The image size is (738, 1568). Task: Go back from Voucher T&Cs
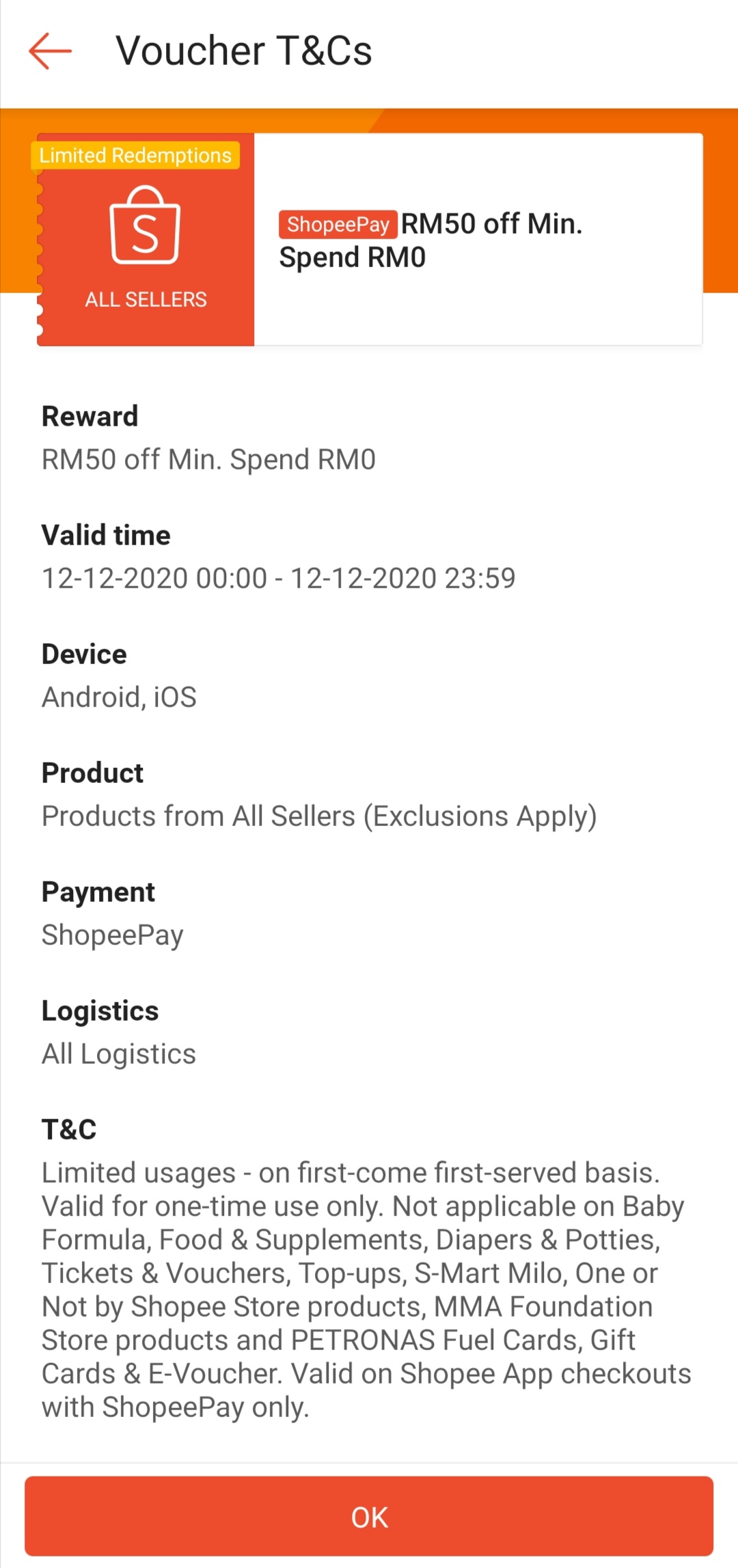[50, 51]
